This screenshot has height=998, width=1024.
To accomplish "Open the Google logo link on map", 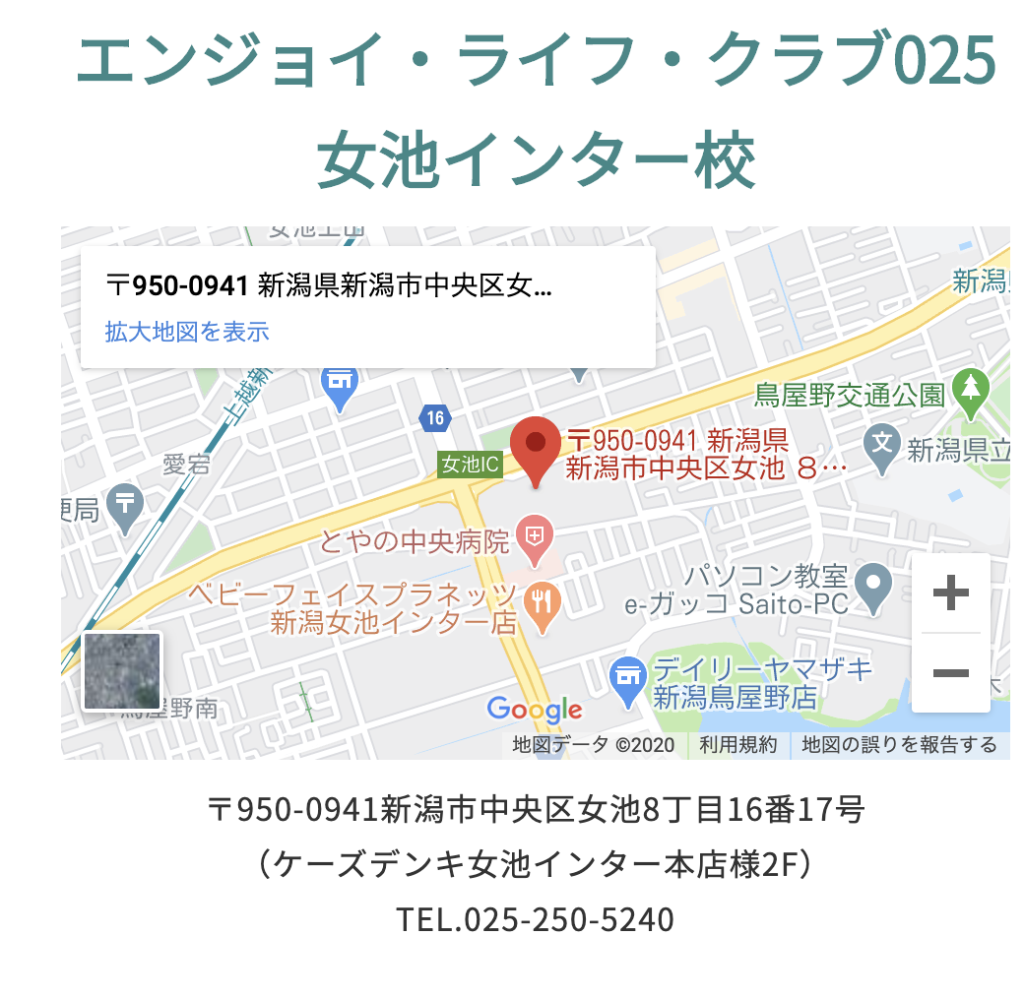I will [534, 710].
